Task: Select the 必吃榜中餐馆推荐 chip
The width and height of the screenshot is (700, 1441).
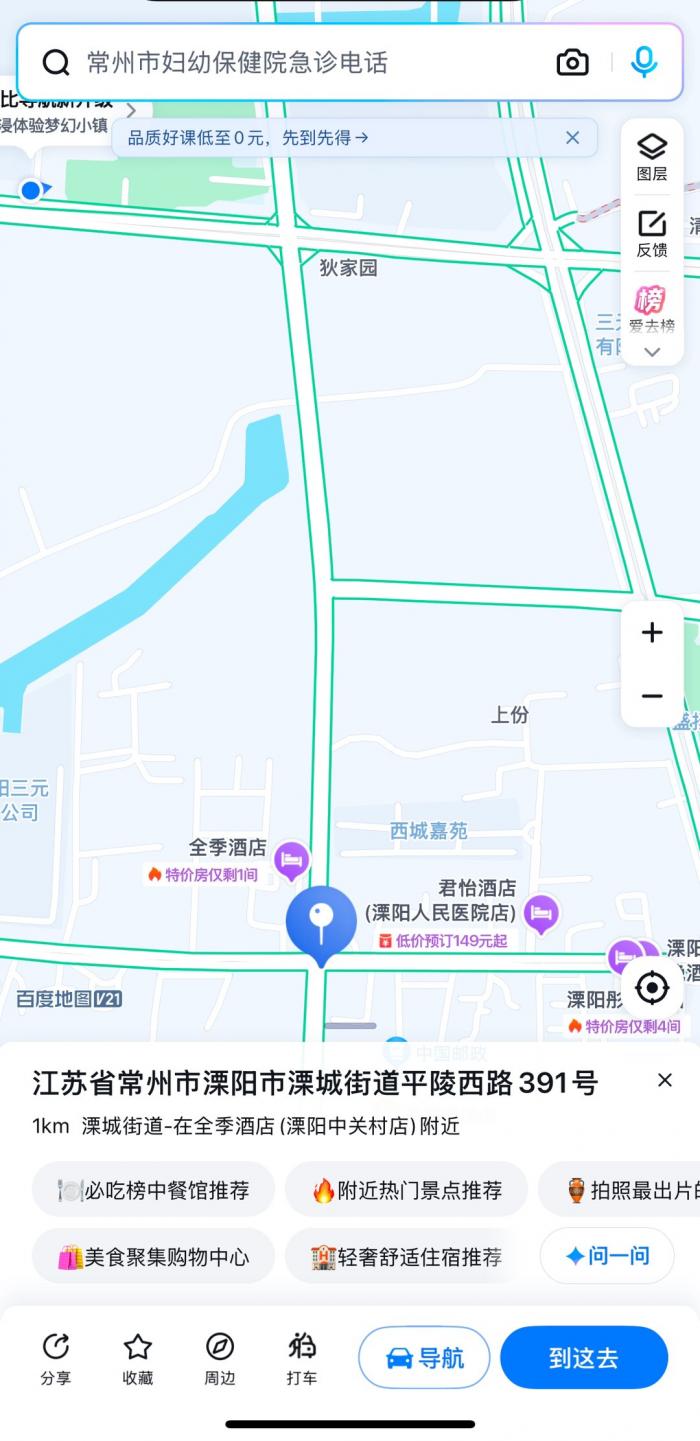Action: click(154, 1190)
